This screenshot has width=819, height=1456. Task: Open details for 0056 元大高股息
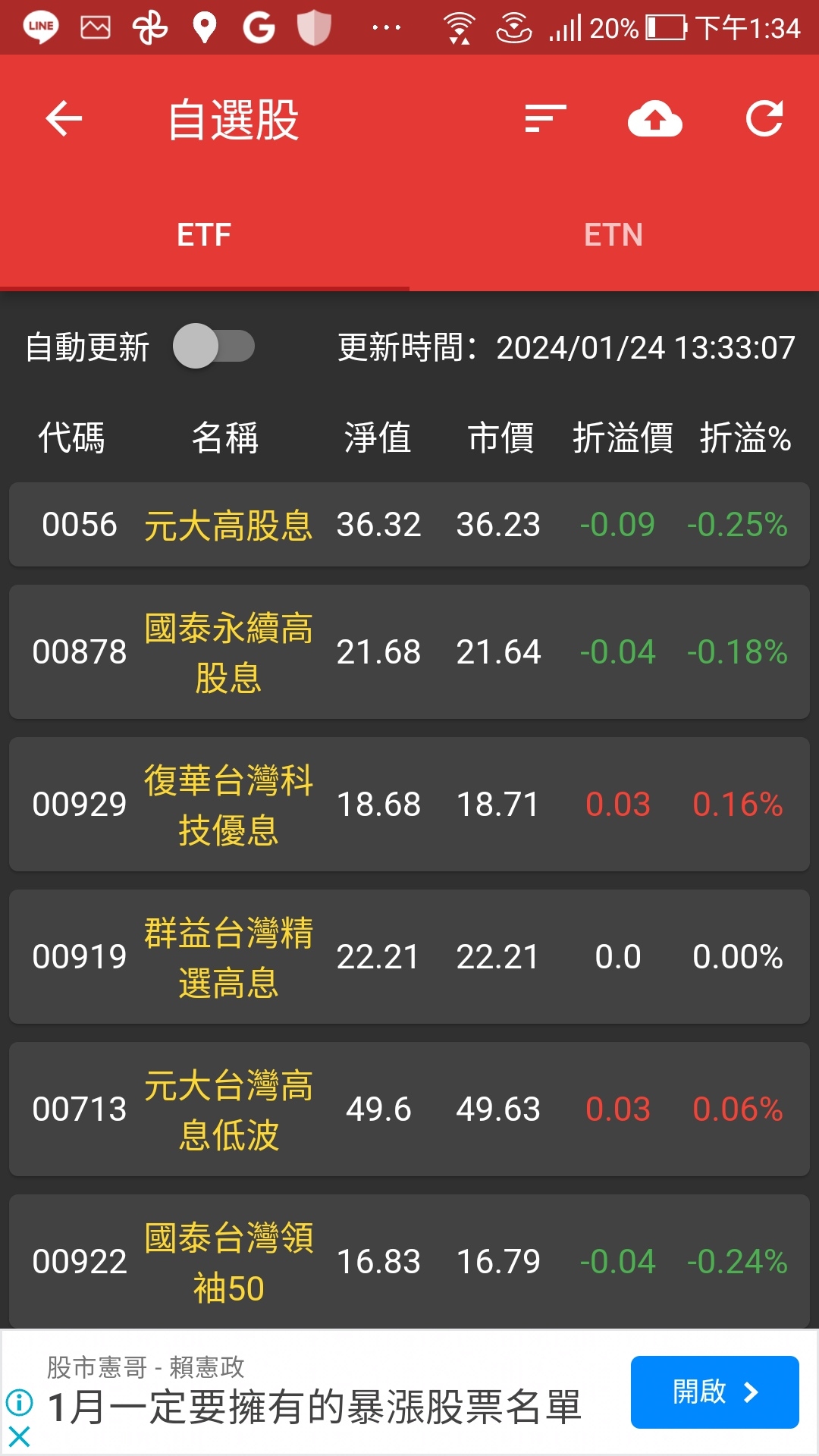[409, 524]
